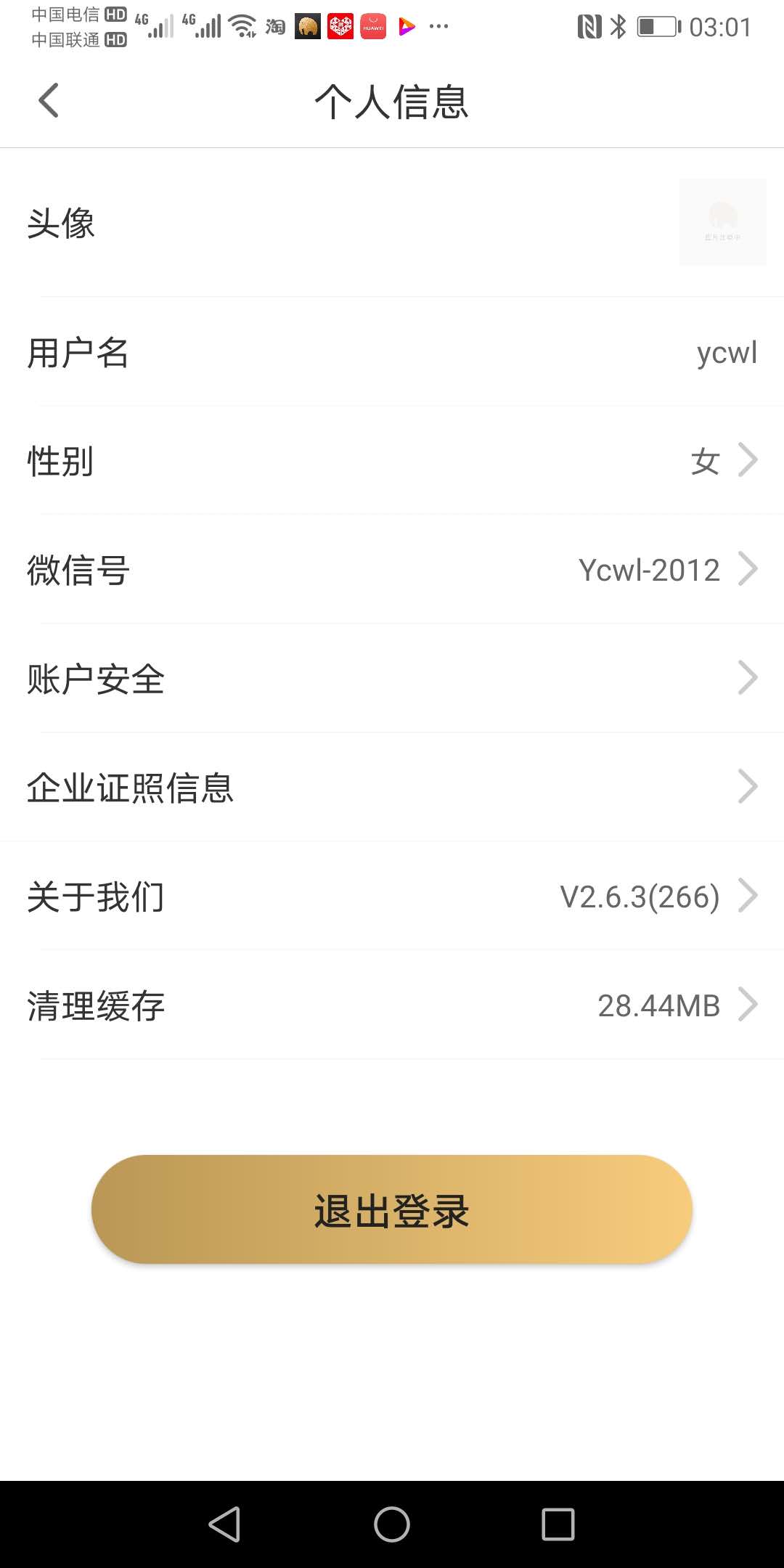Tap the 退出登录 button

tap(392, 1210)
